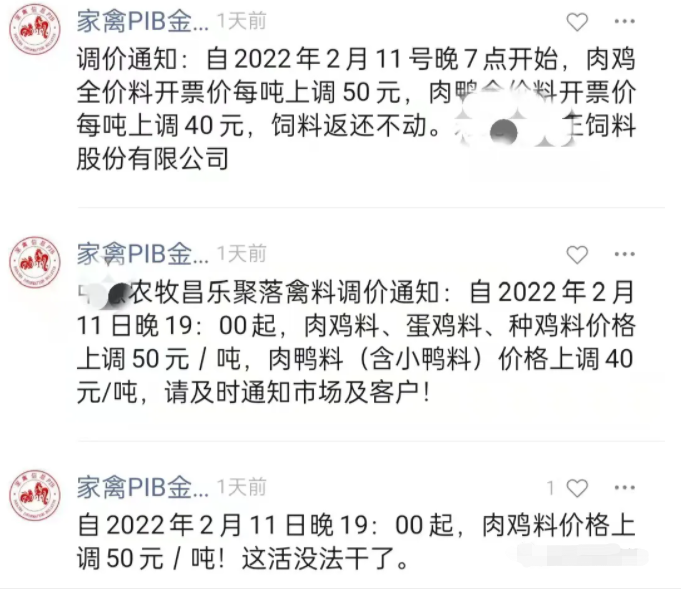
Task: Like the 调价通知 feed company post
Action: point(577,22)
